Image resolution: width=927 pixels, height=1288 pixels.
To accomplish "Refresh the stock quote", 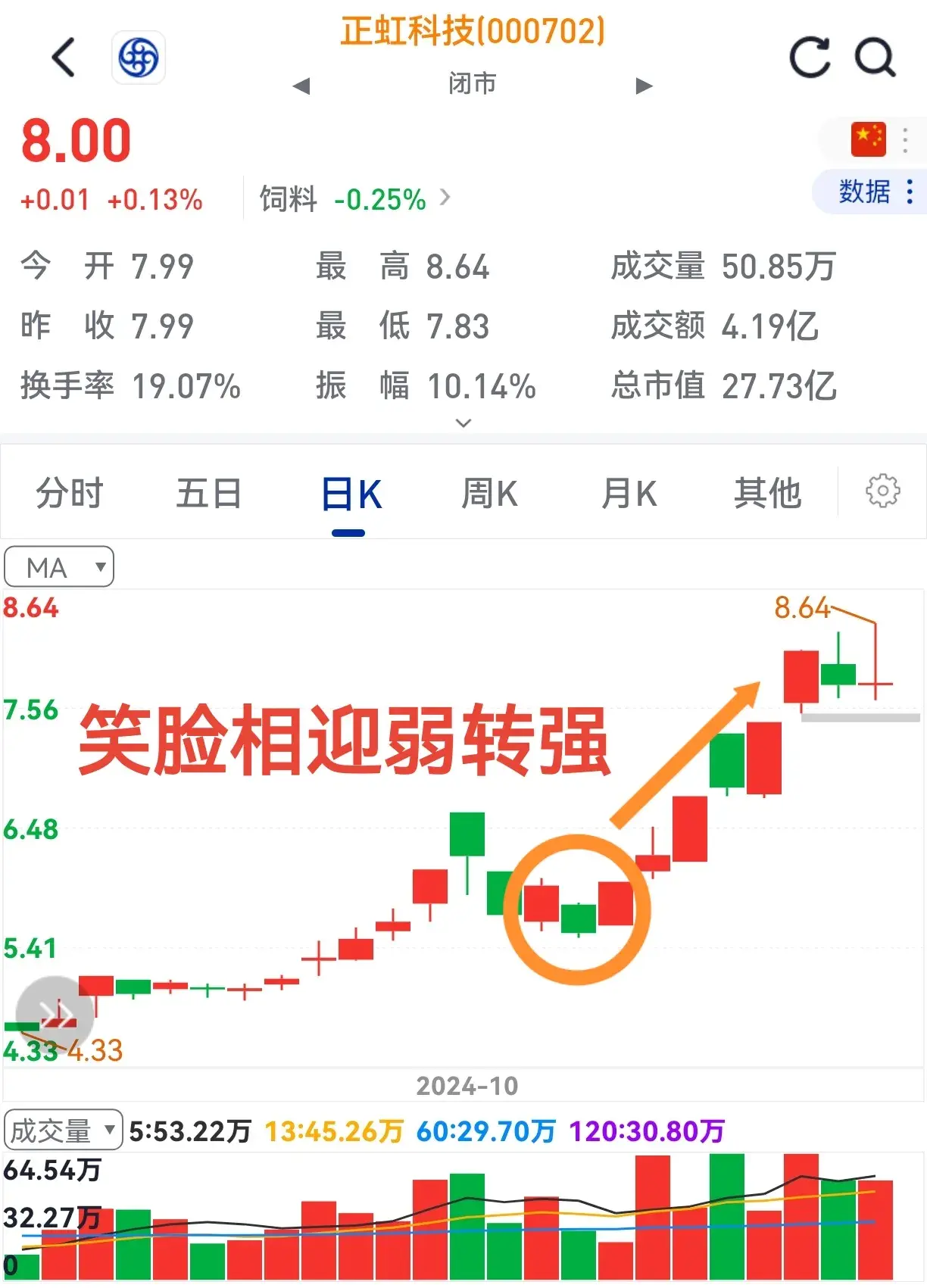I will [810, 58].
